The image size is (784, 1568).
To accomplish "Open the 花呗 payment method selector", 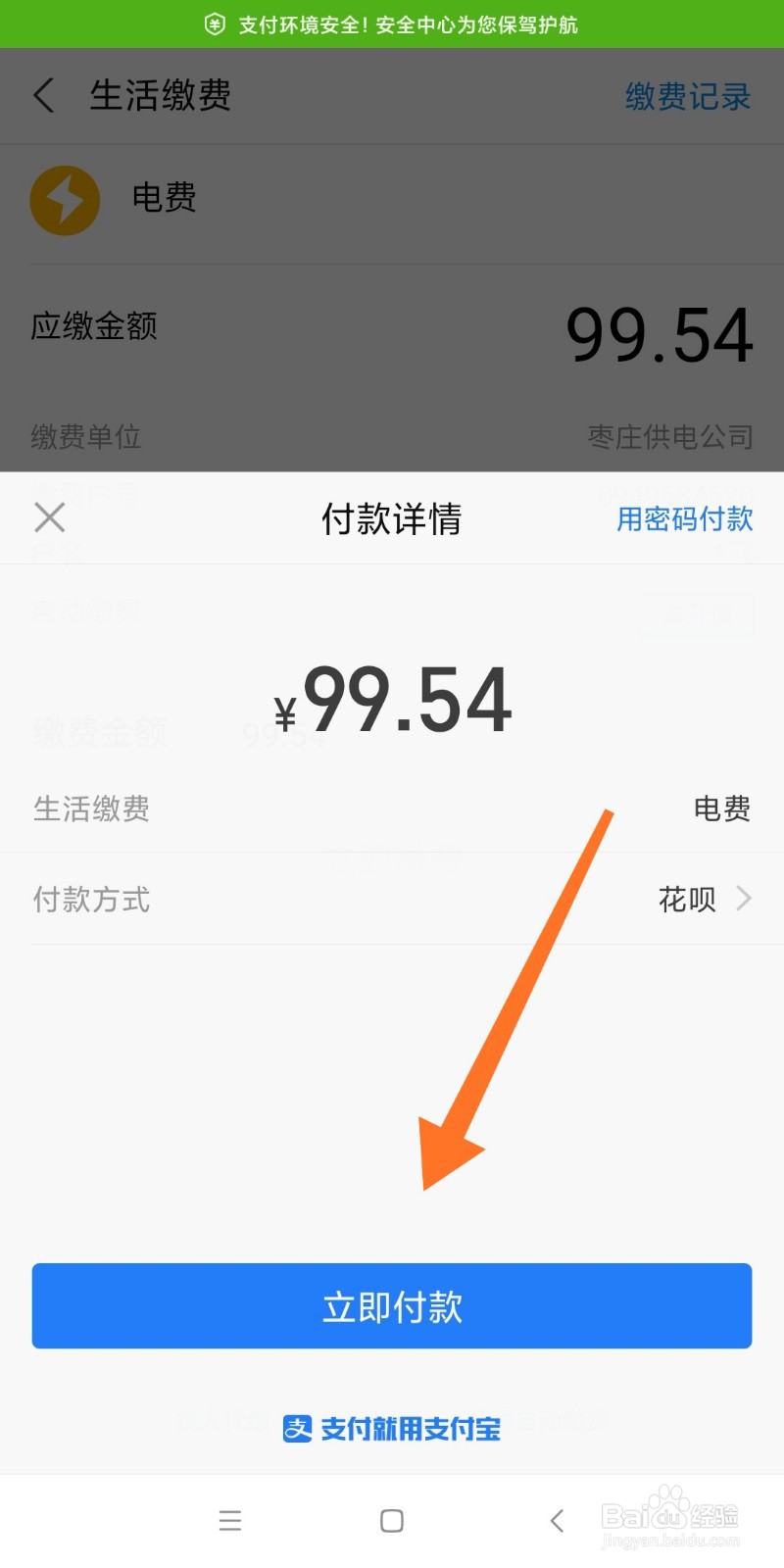I will click(x=687, y=900).
